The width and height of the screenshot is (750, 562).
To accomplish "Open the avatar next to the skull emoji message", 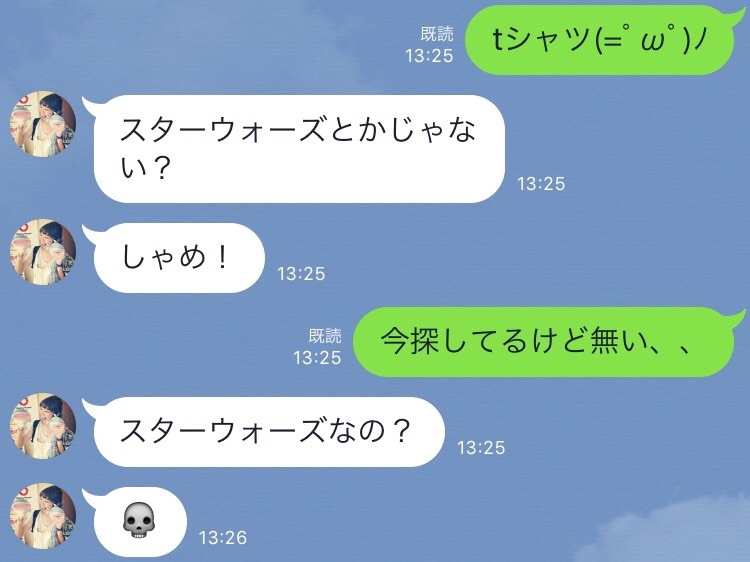I will 43,517.
